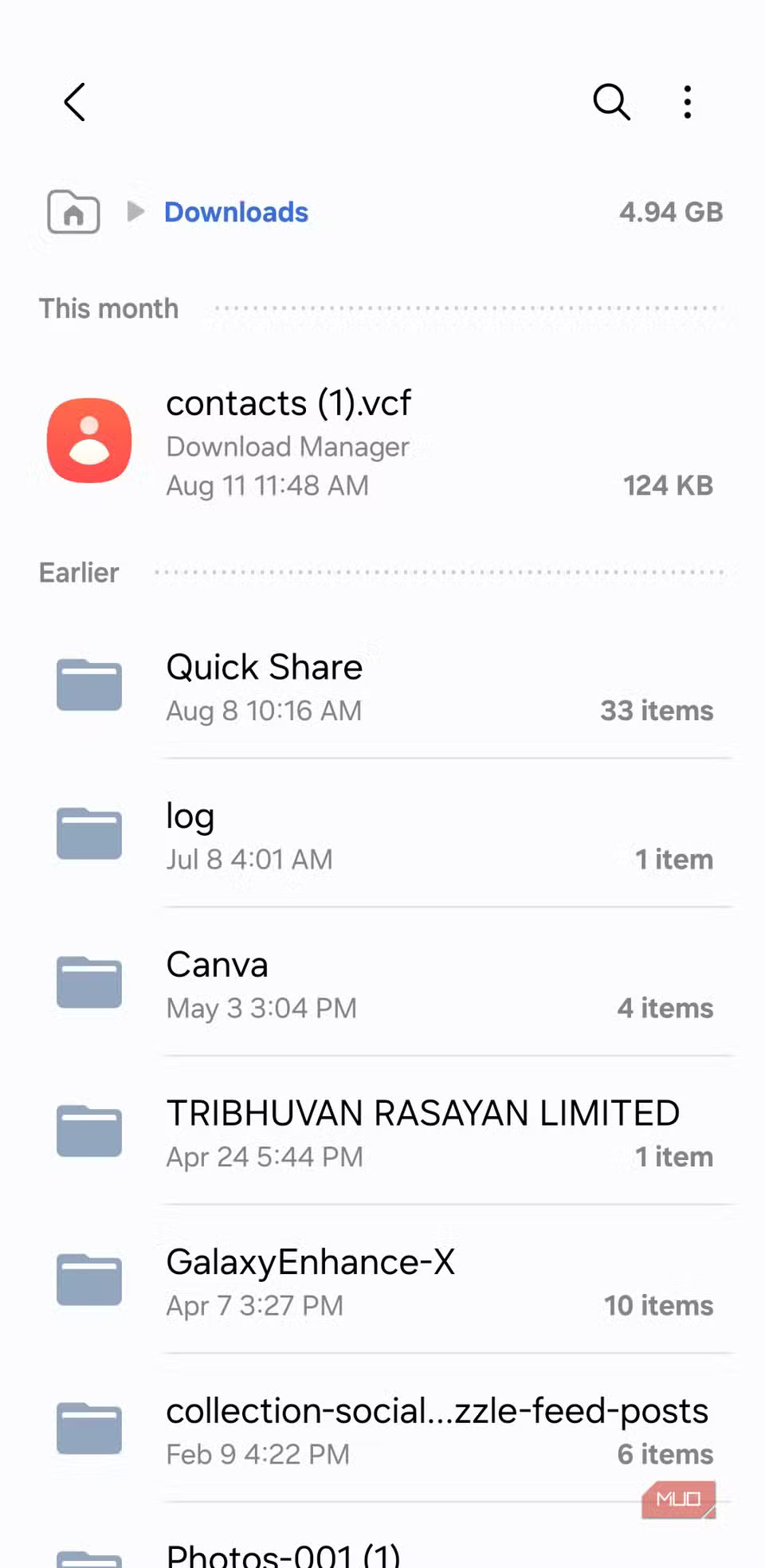Tap the TRIBHUVAN RASAYAN LIMITED folder icon
Image resolution: width=765 pixels, height=1568 pixels.
[88, 1130]
